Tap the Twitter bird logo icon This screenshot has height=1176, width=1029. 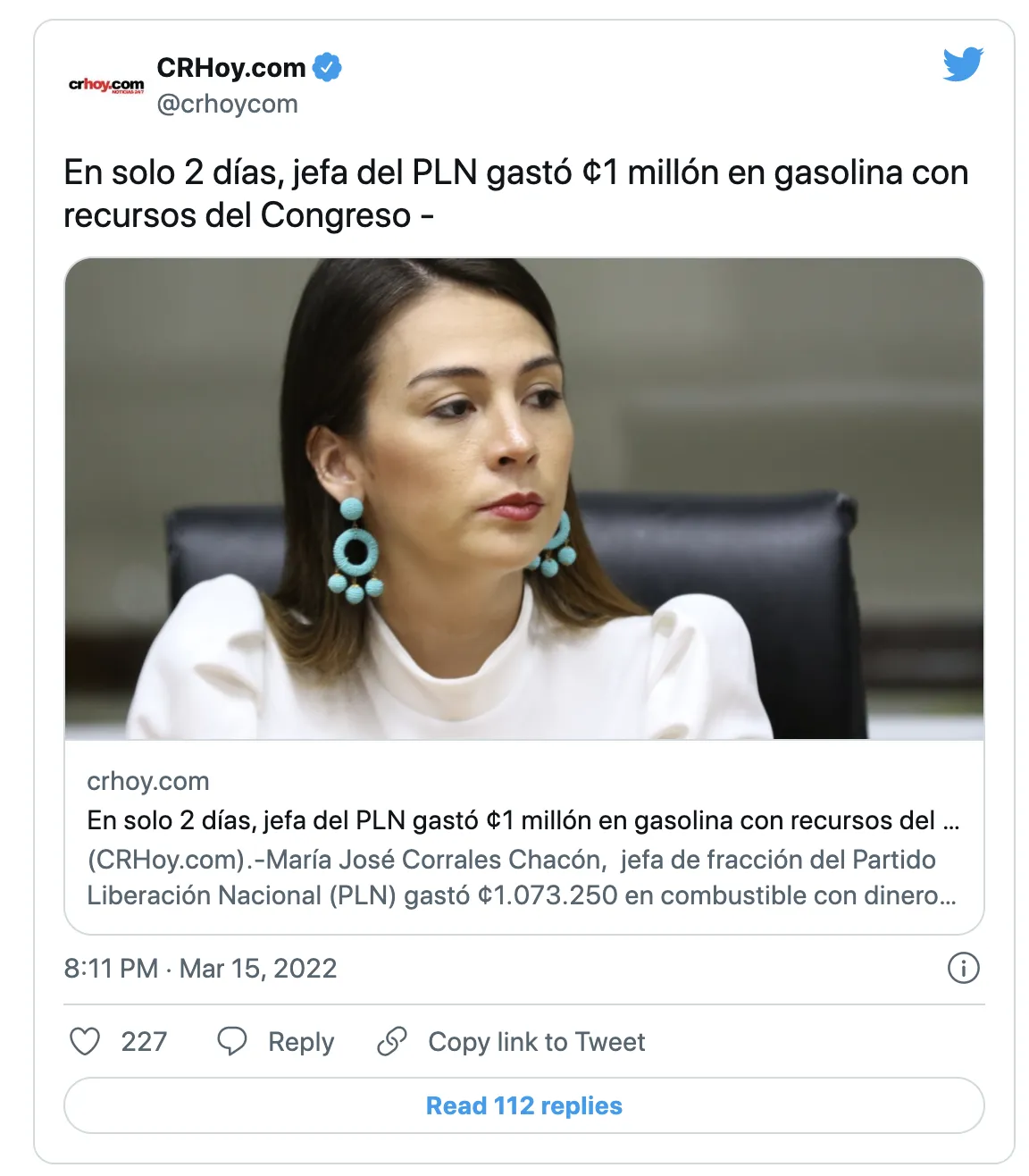pyautogui.click(x=962, y=64)
